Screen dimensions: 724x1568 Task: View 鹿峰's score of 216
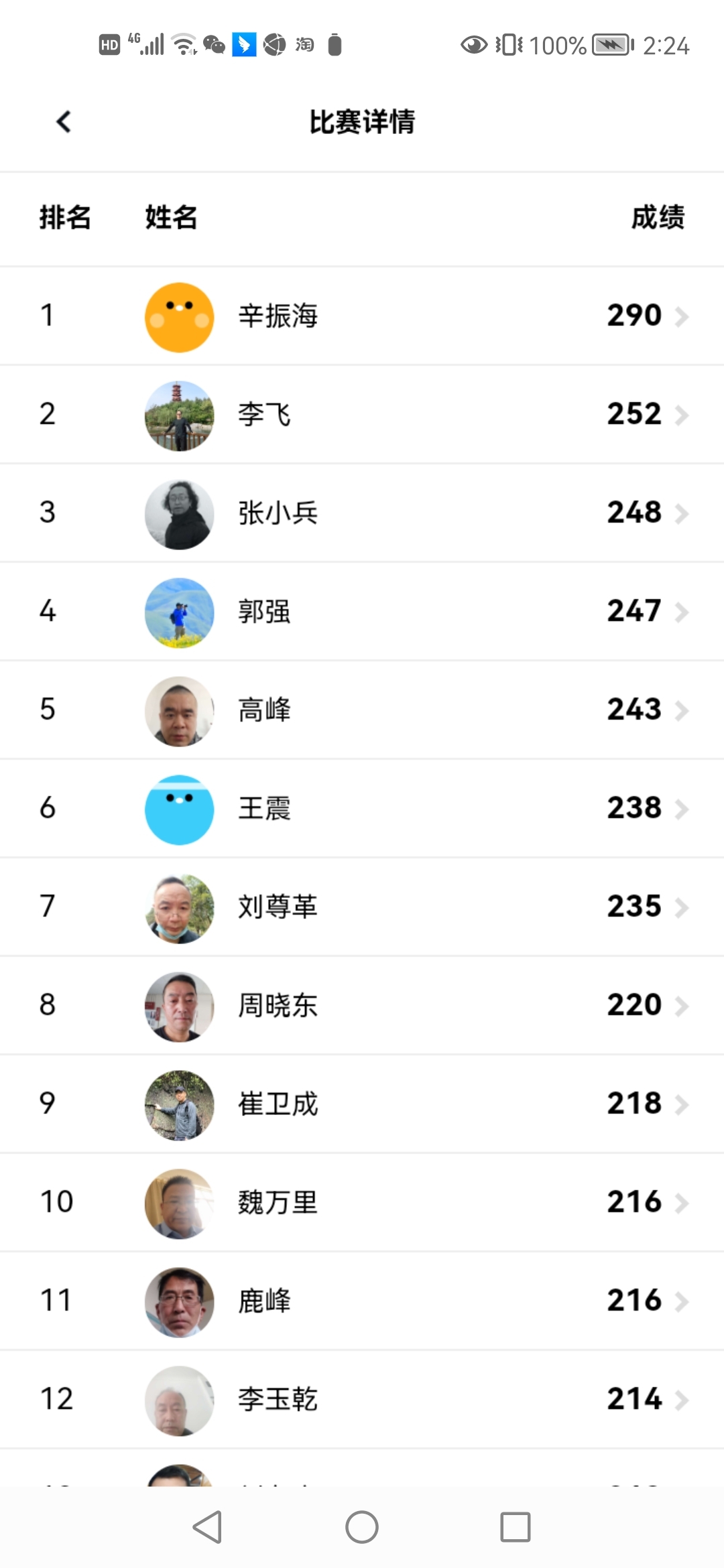(633, 1301)
